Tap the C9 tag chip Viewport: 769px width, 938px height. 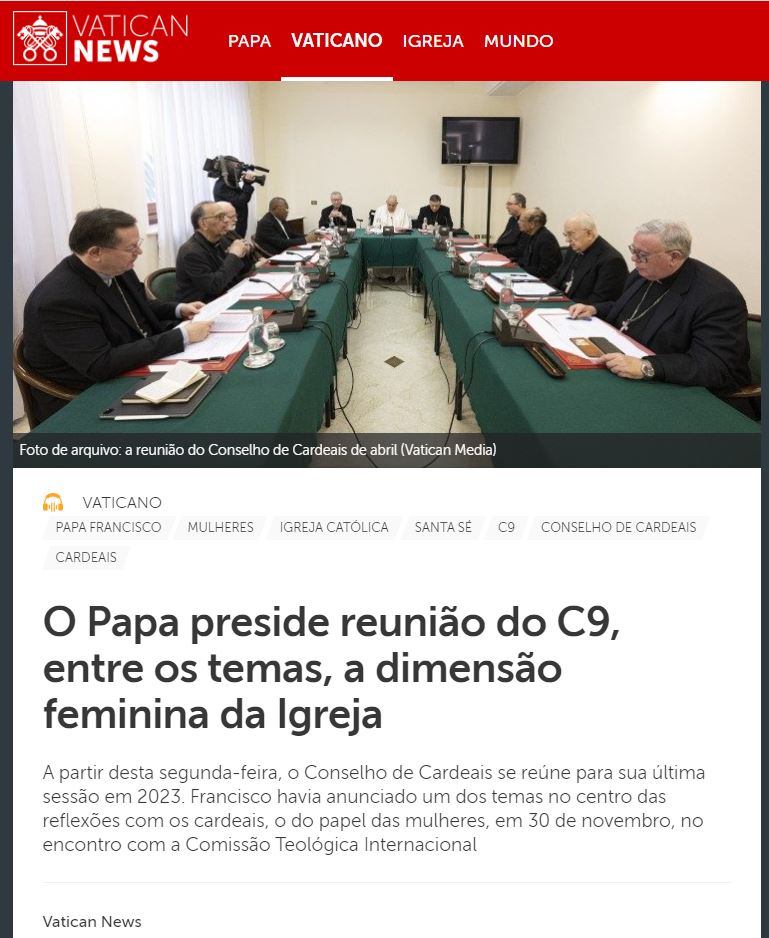pos(506,527)
